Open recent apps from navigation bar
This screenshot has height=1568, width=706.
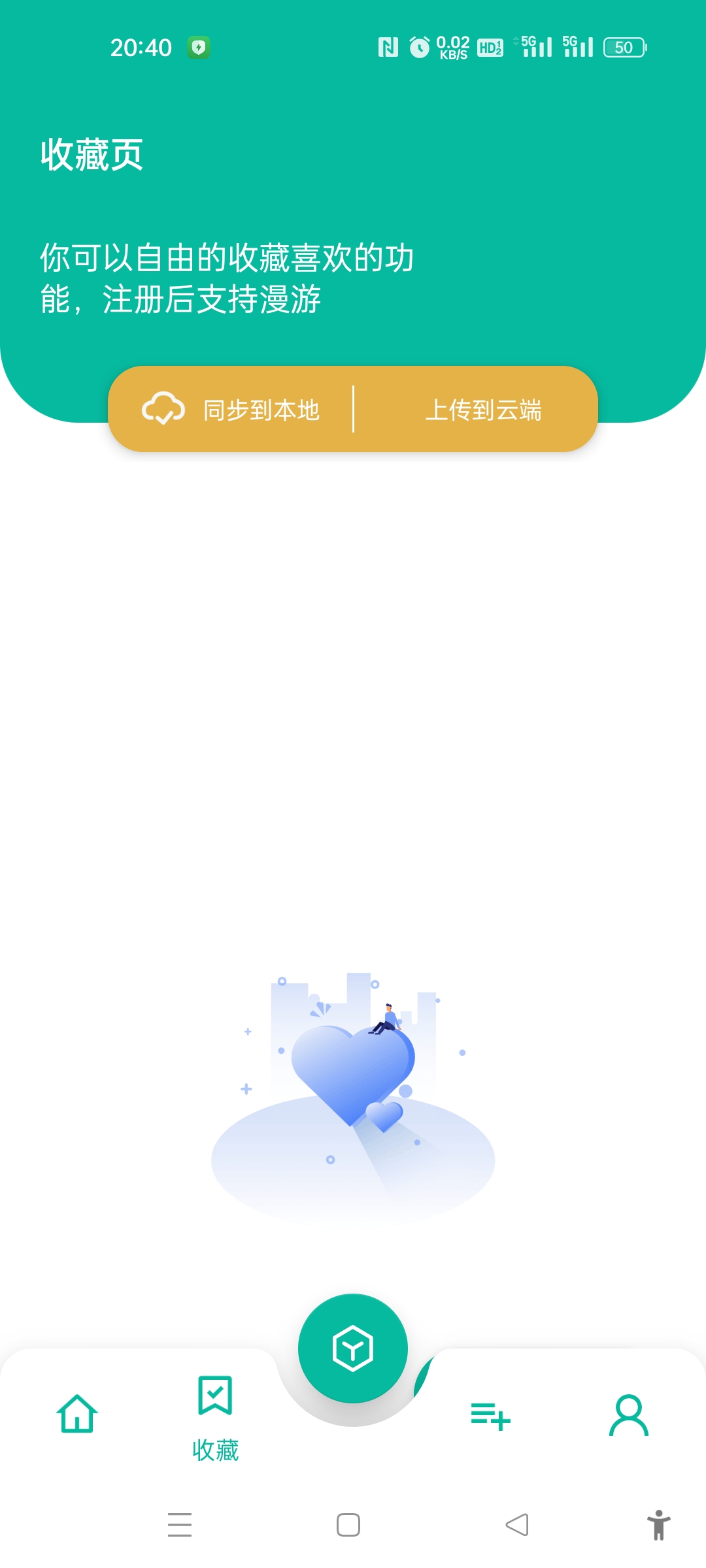coord(180,1525)
